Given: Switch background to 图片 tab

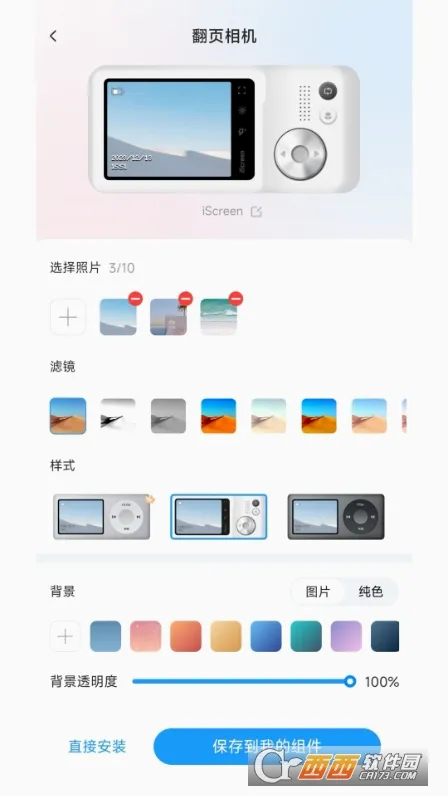Looking at the screenshot, I should (318, 592).
